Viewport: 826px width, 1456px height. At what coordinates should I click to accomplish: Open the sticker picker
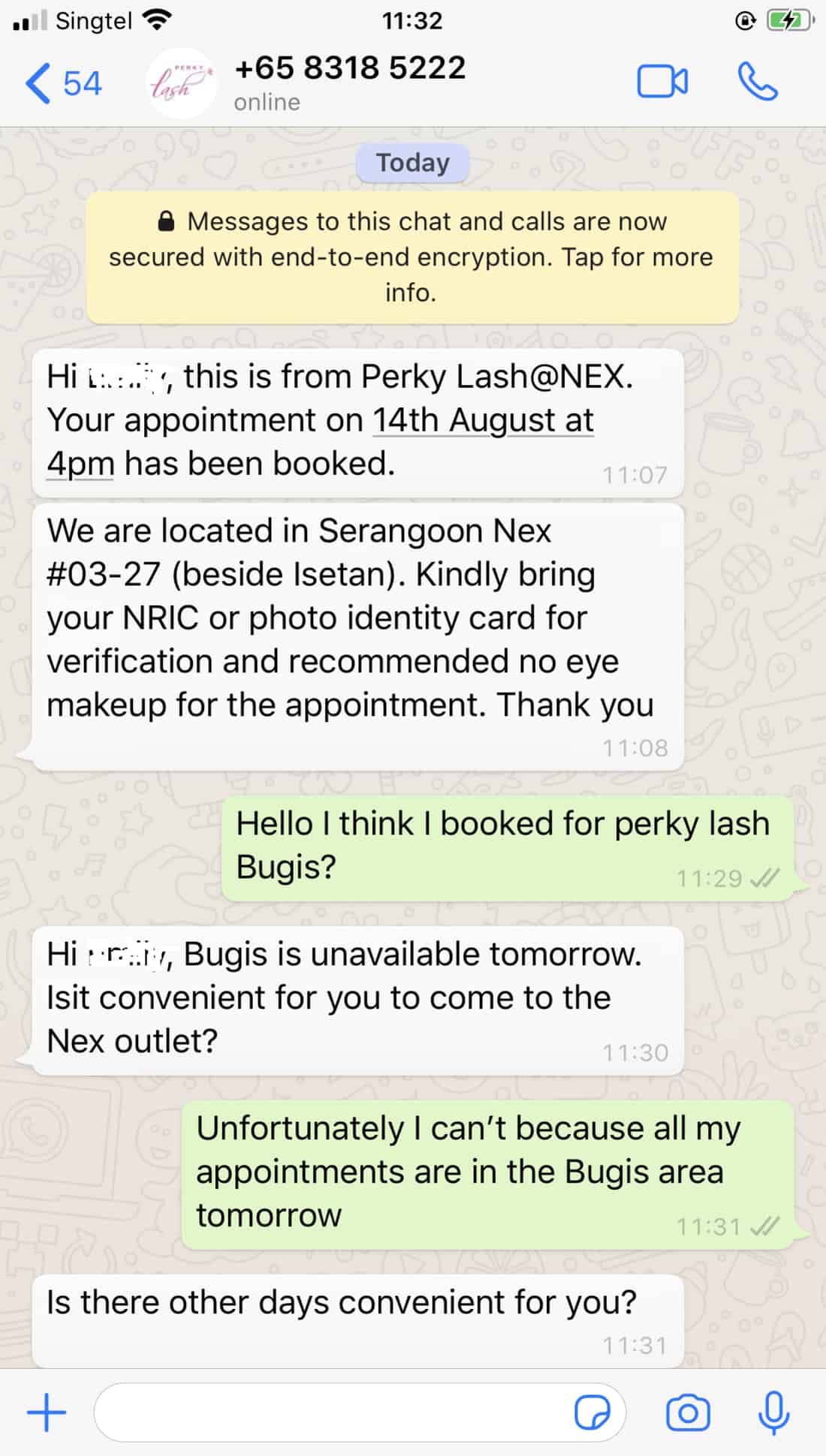pos(592,1412)
